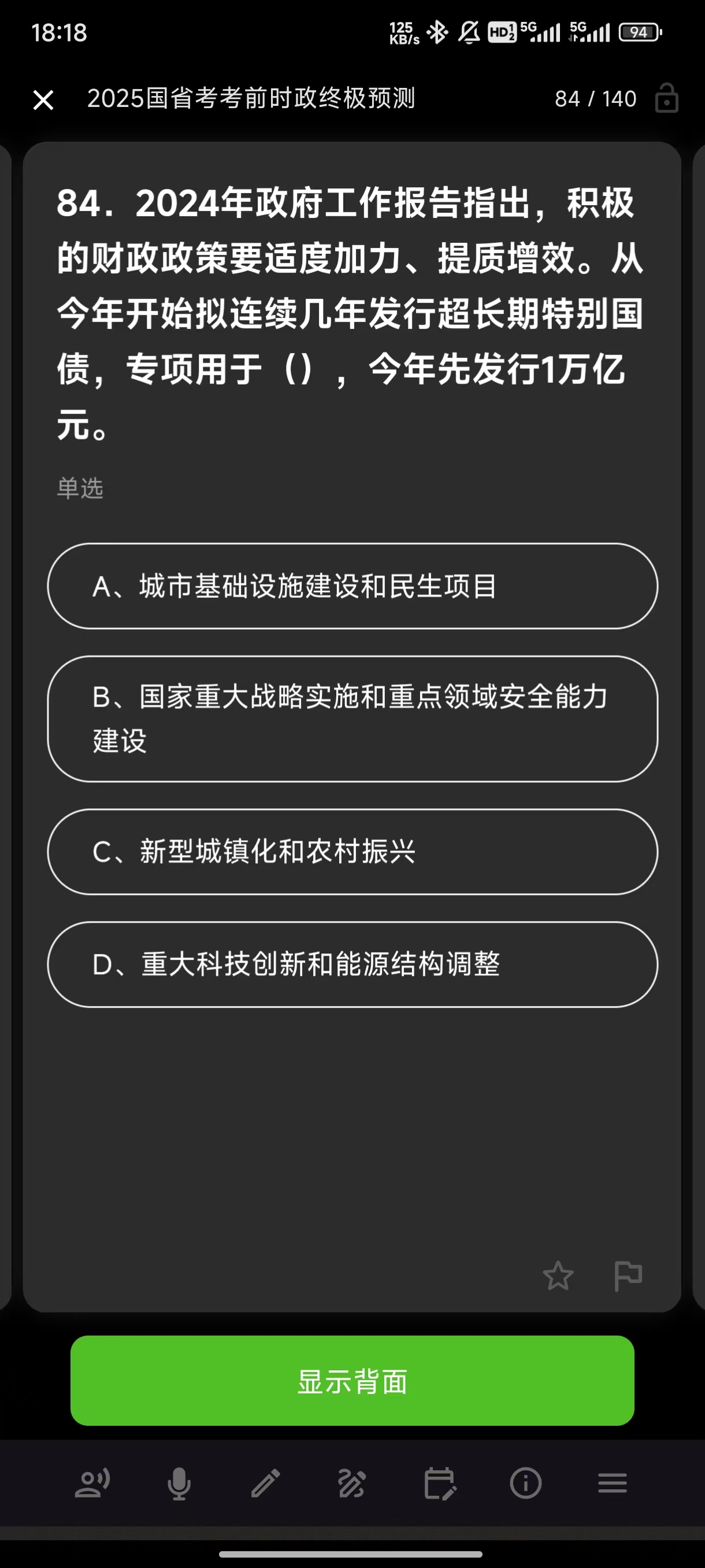Star this card as favorite
Viewport: 705px width, 1568px height.
click(557, 1275)
